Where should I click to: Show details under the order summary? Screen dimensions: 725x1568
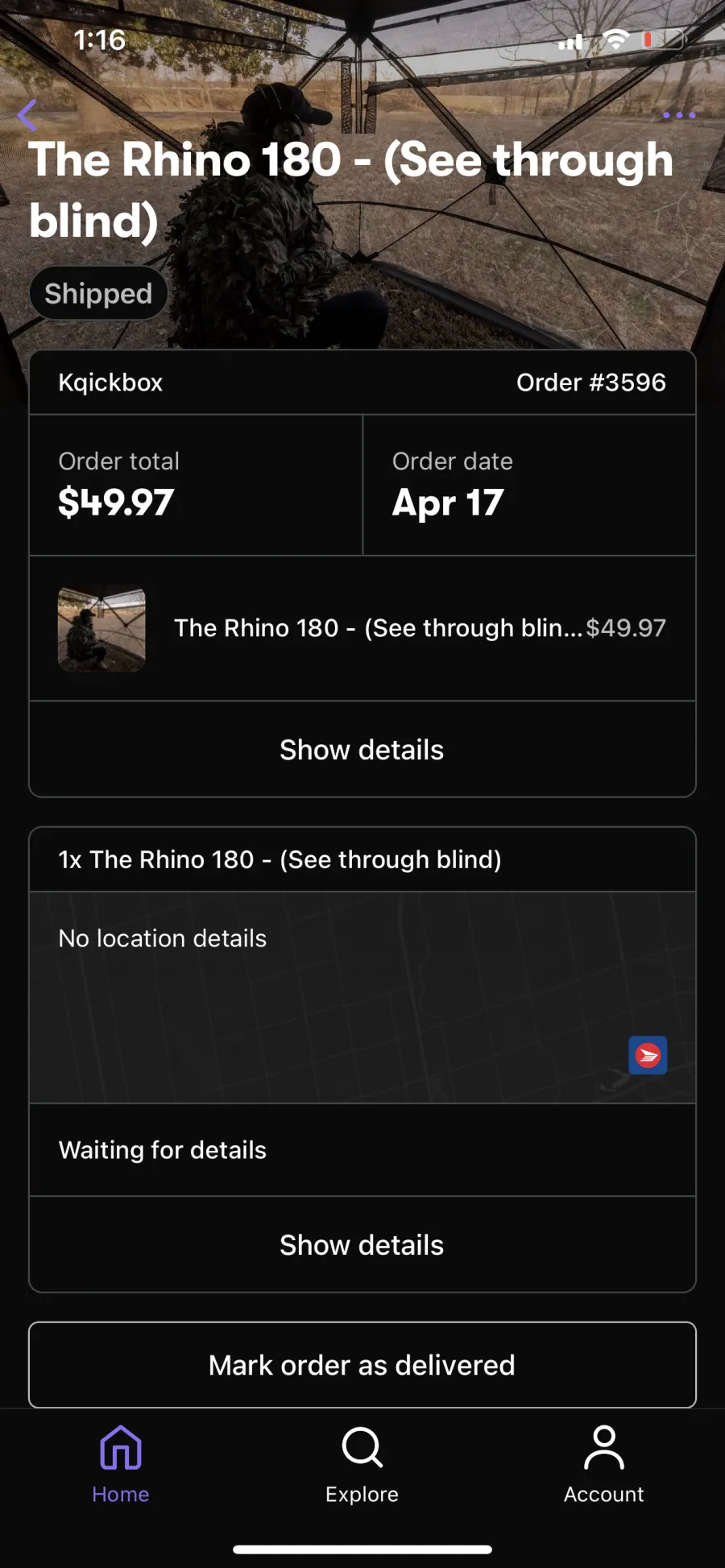click(362, 750)
